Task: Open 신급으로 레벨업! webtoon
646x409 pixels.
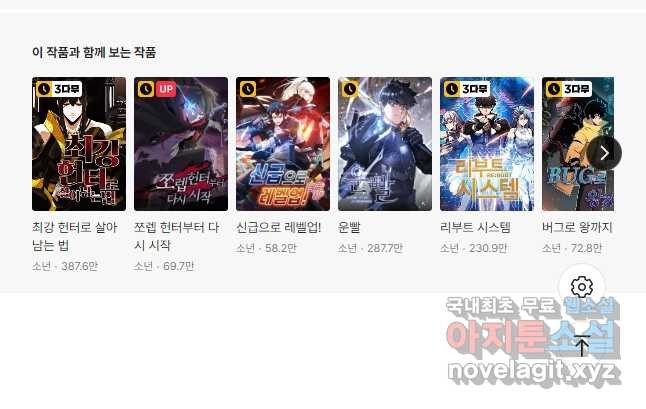Action: [283, 144]
